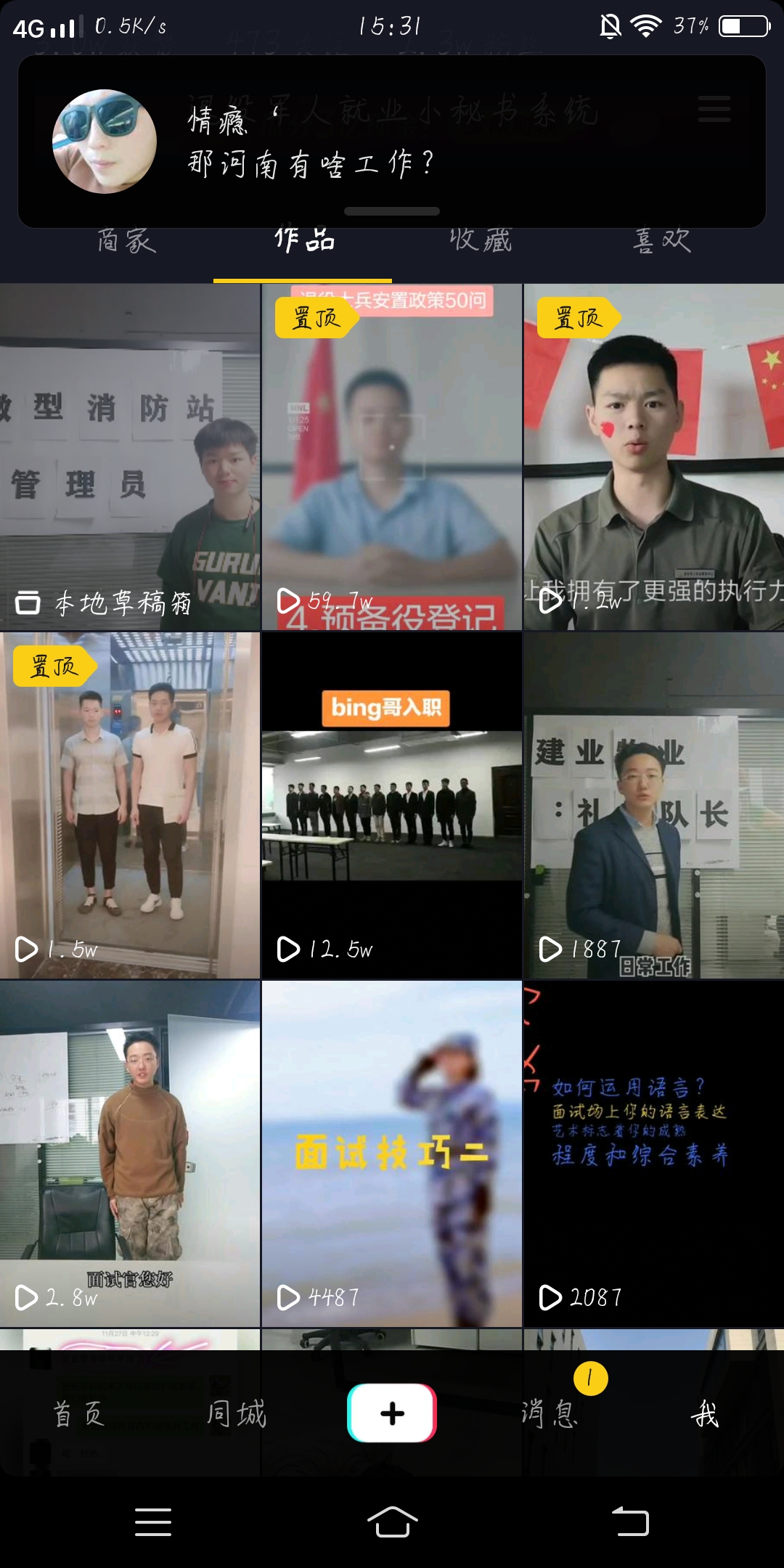The width and height of the screenshot is (784, 1568).
Task: Return to the home screen via system home
Action: 392,1522
